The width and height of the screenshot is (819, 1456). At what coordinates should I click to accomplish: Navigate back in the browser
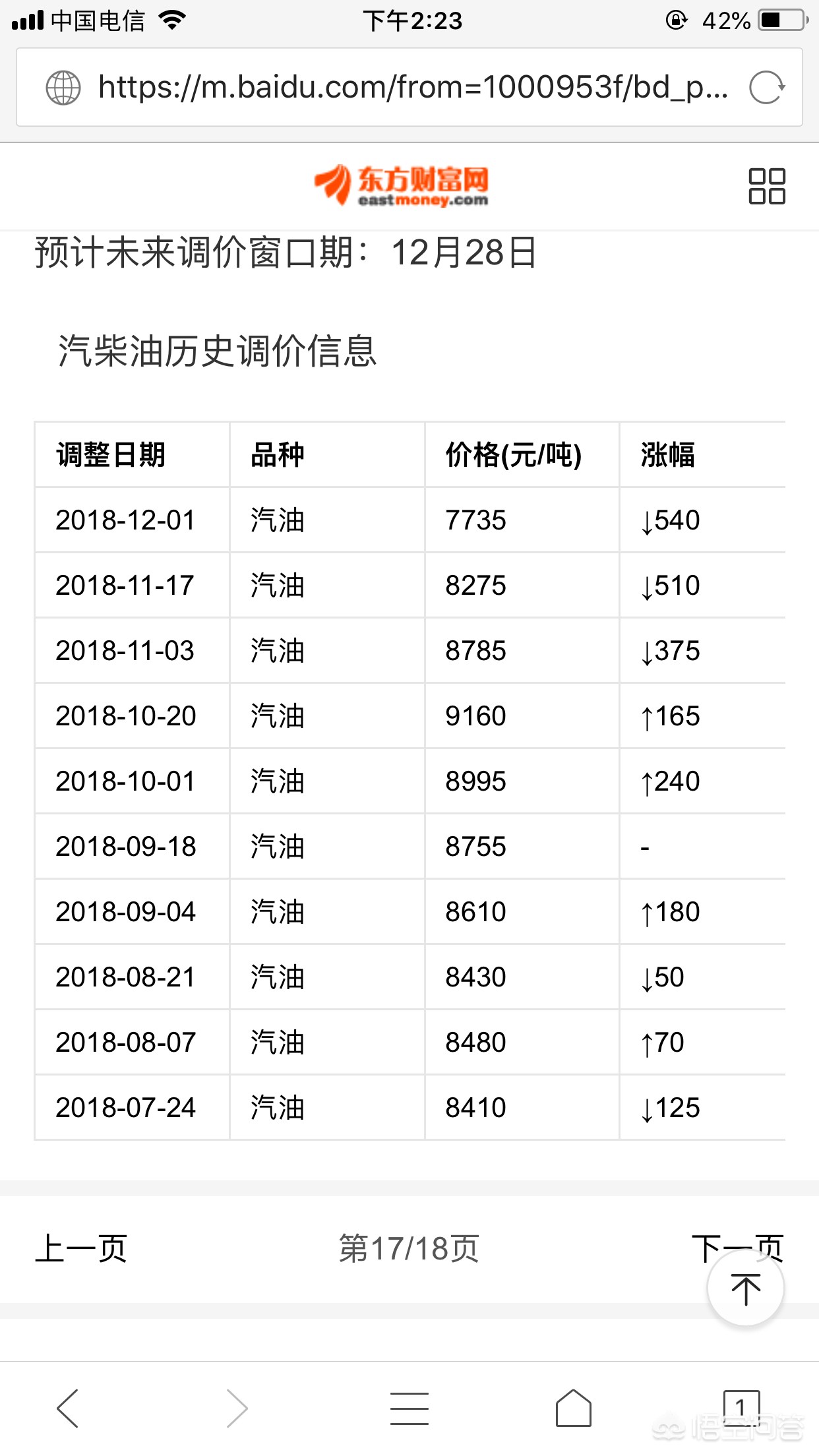click(x=68, y=1408)
